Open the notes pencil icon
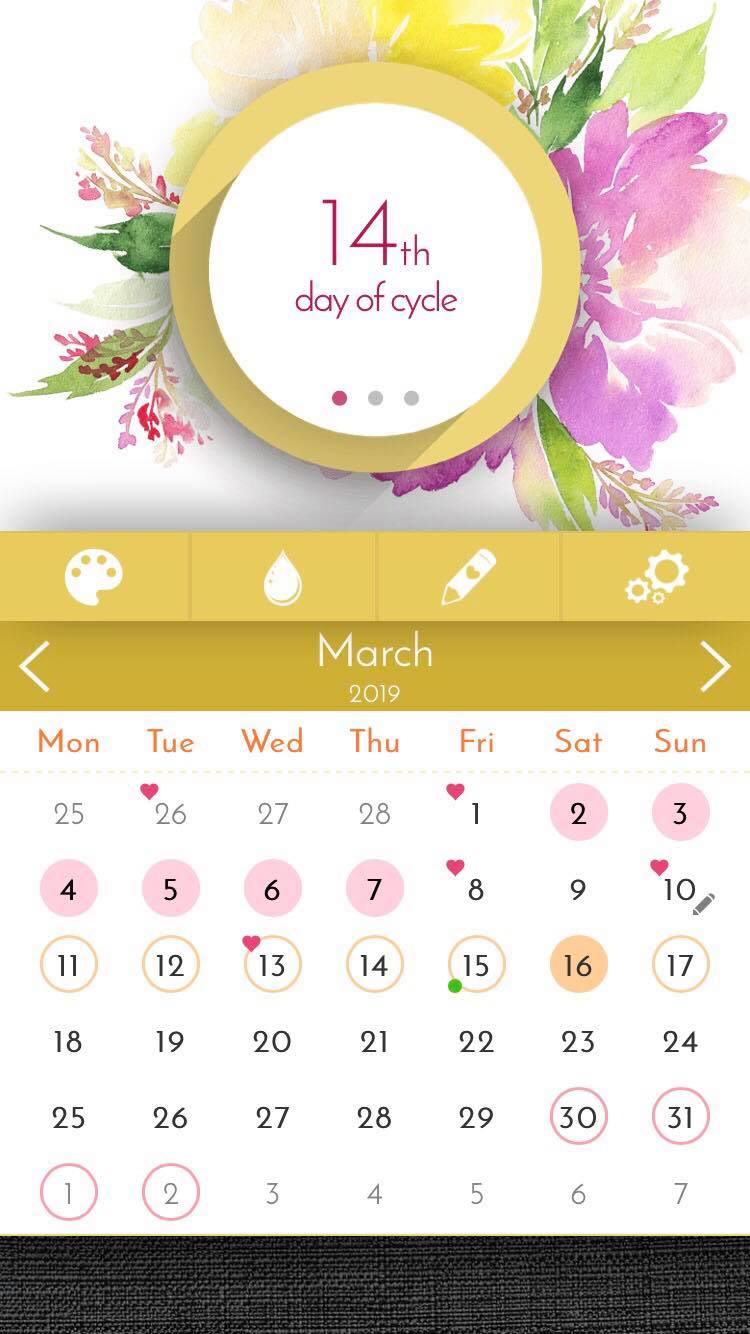 (x=469, y=577)
